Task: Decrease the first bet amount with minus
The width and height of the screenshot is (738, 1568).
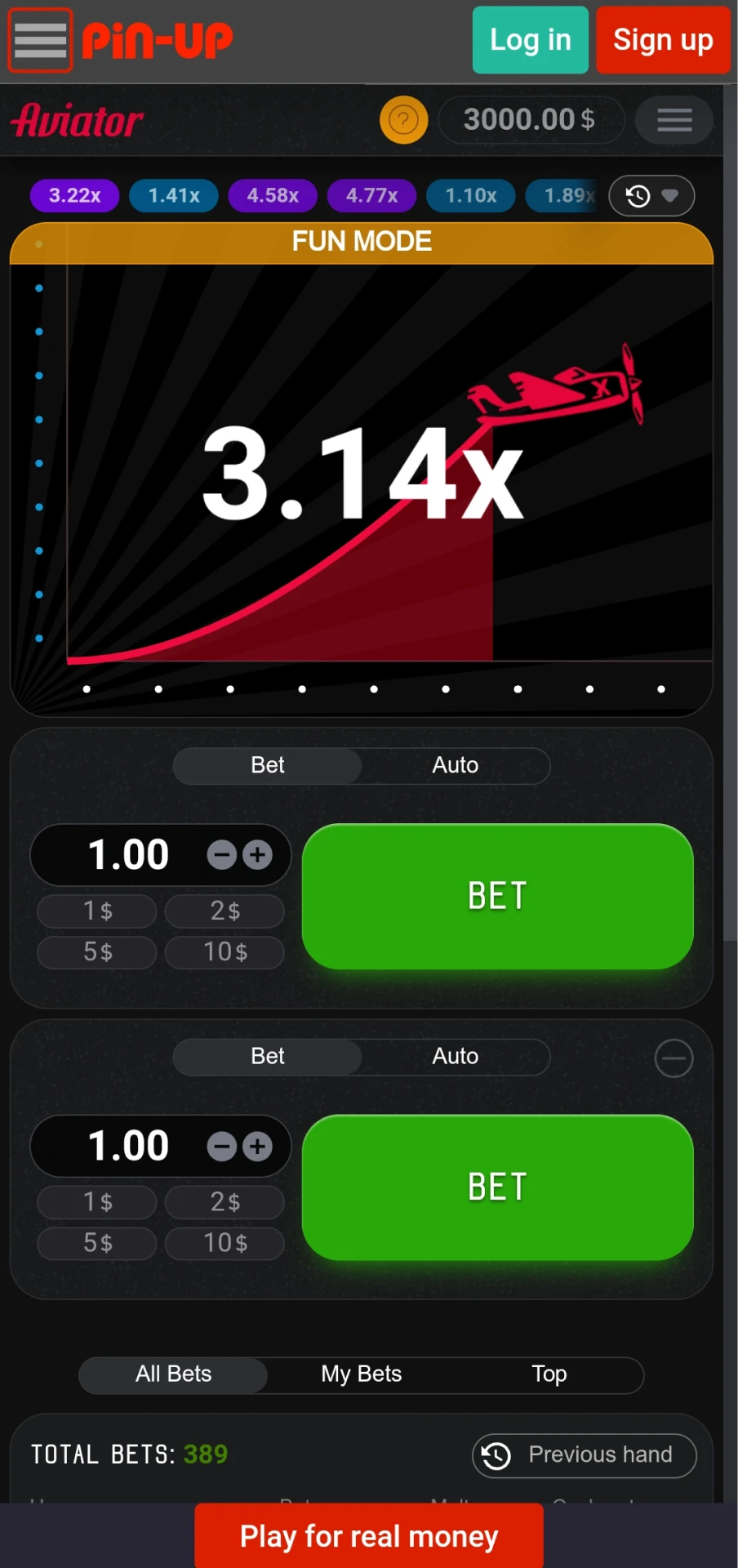Action: [221, 855]
